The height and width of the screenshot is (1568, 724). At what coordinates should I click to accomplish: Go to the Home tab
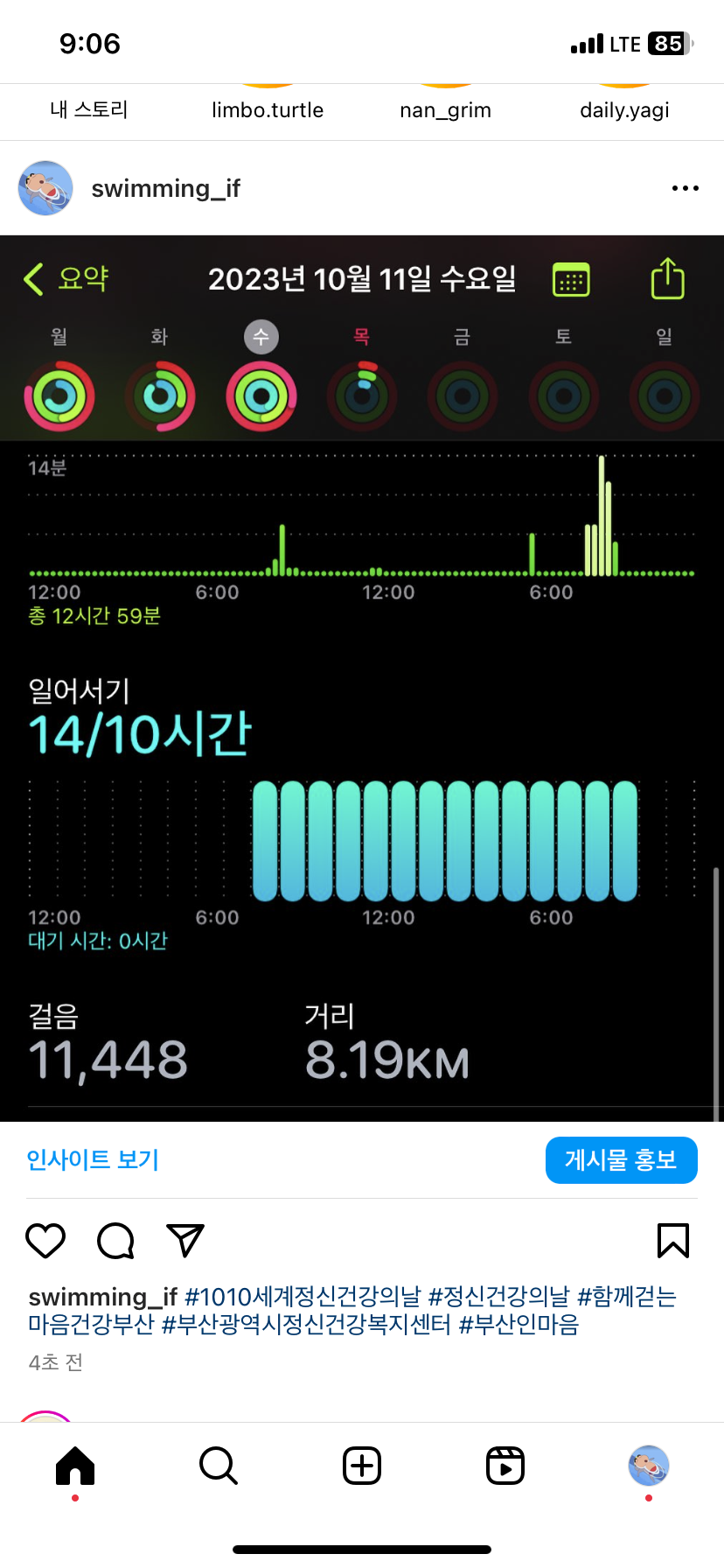pos(75,1466)
